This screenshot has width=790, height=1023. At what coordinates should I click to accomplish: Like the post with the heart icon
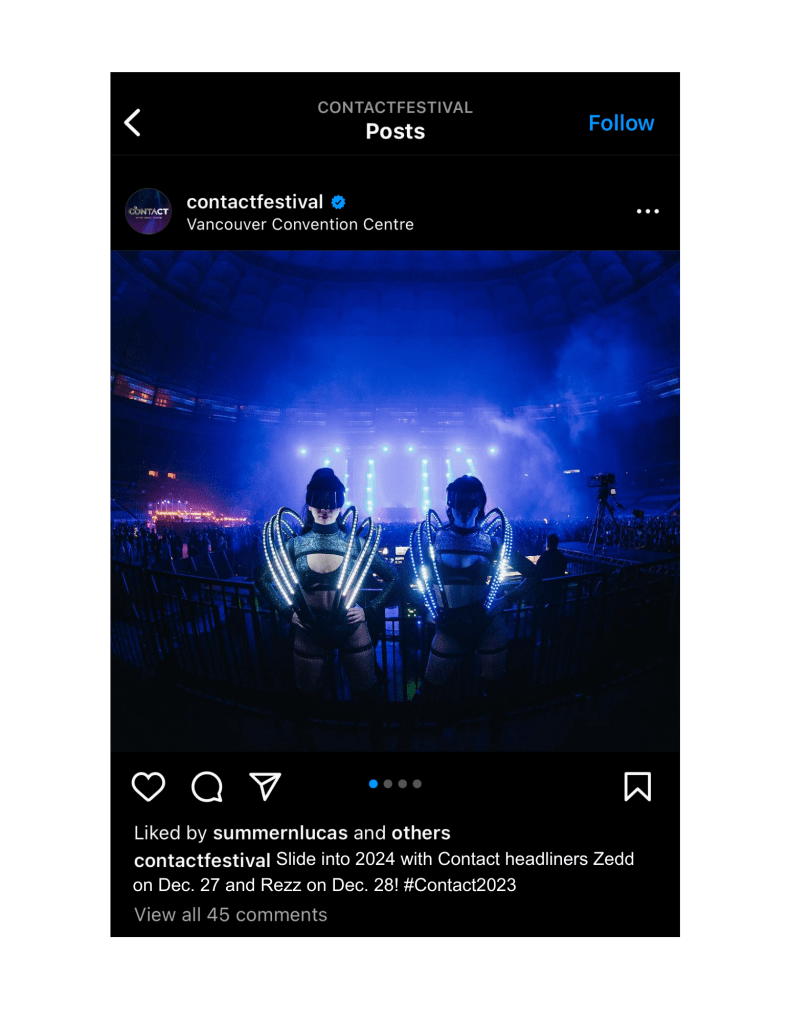pos(148,787)
